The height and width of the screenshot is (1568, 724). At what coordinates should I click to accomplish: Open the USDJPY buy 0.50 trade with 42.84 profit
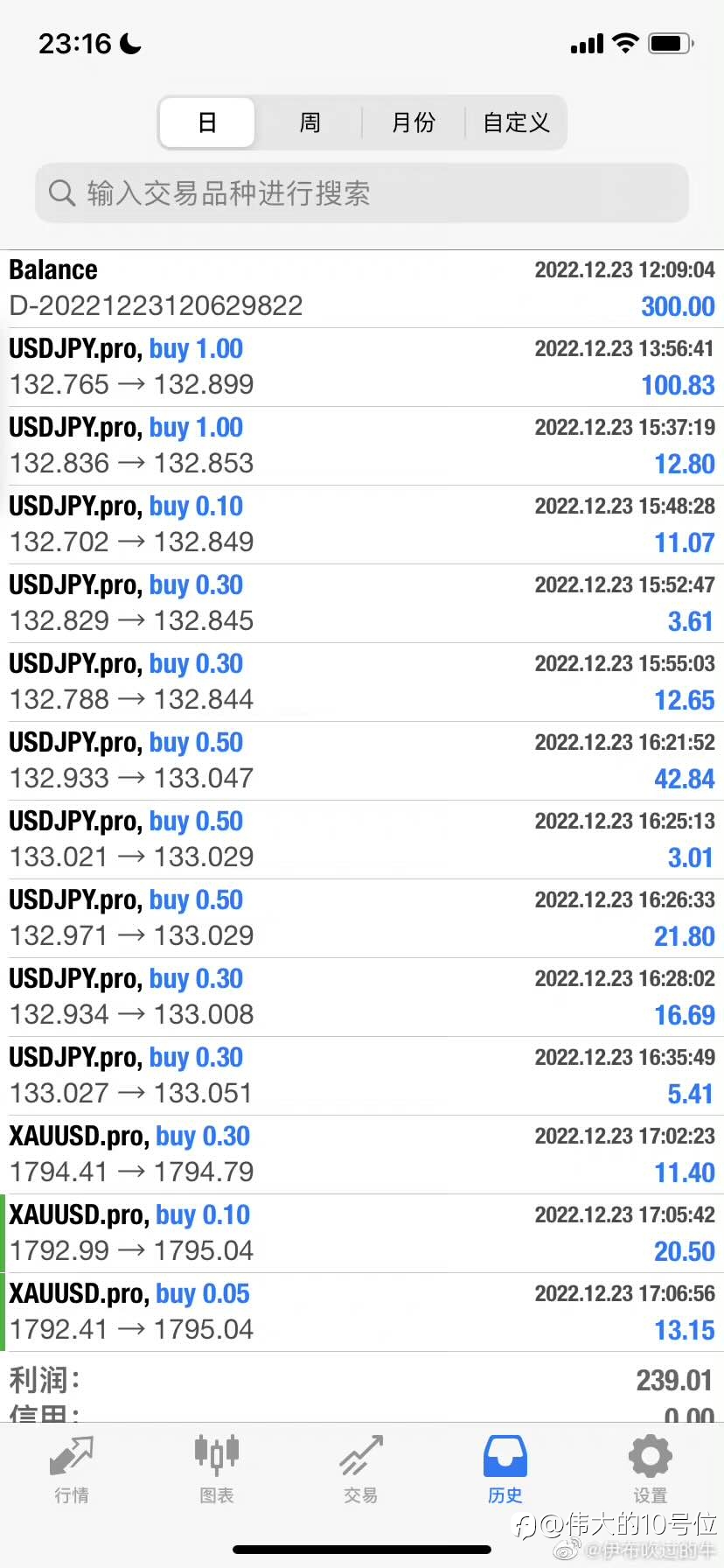362,761
